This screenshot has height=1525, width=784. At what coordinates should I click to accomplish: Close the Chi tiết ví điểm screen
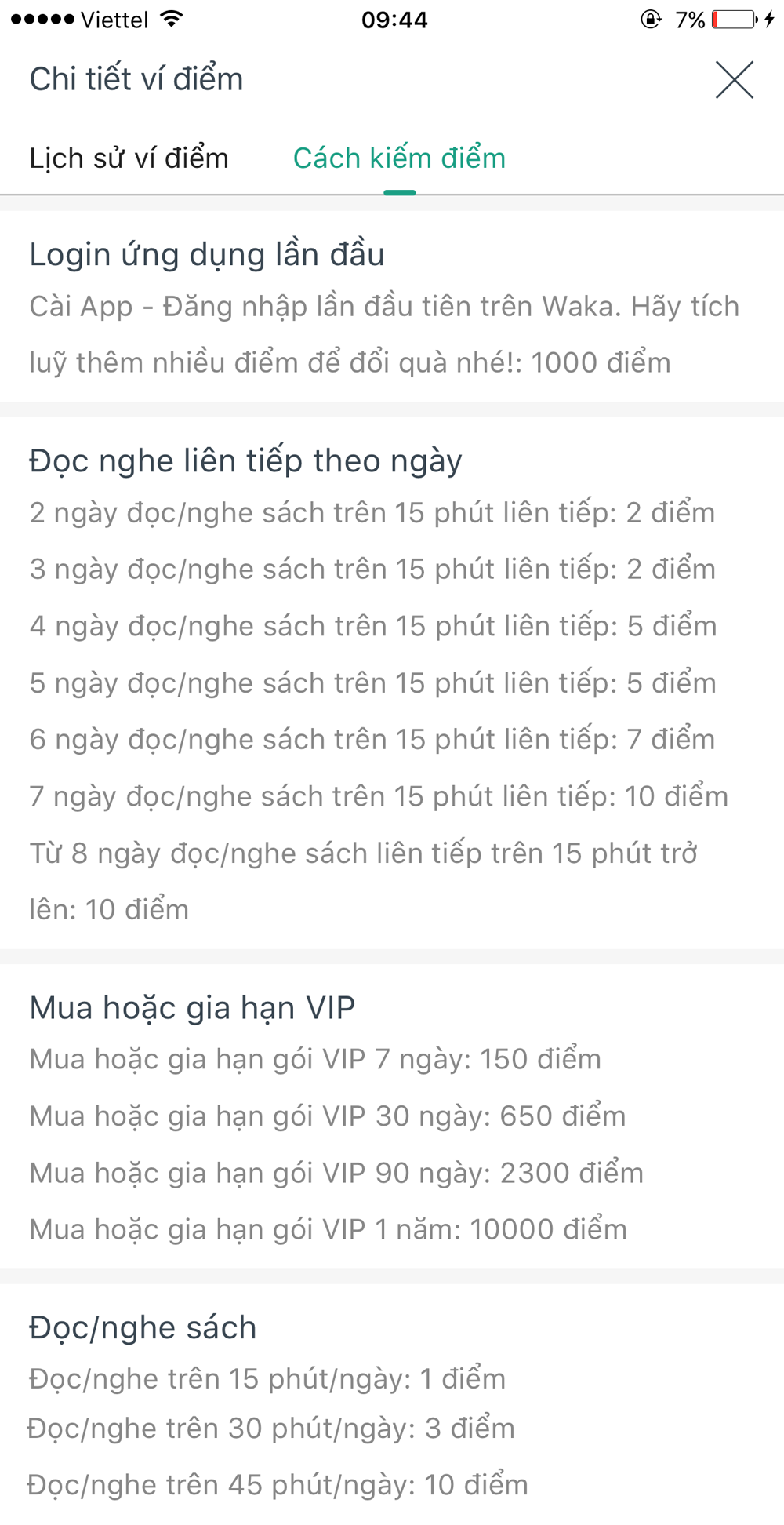pyautogui.click(x=734, y=80)
